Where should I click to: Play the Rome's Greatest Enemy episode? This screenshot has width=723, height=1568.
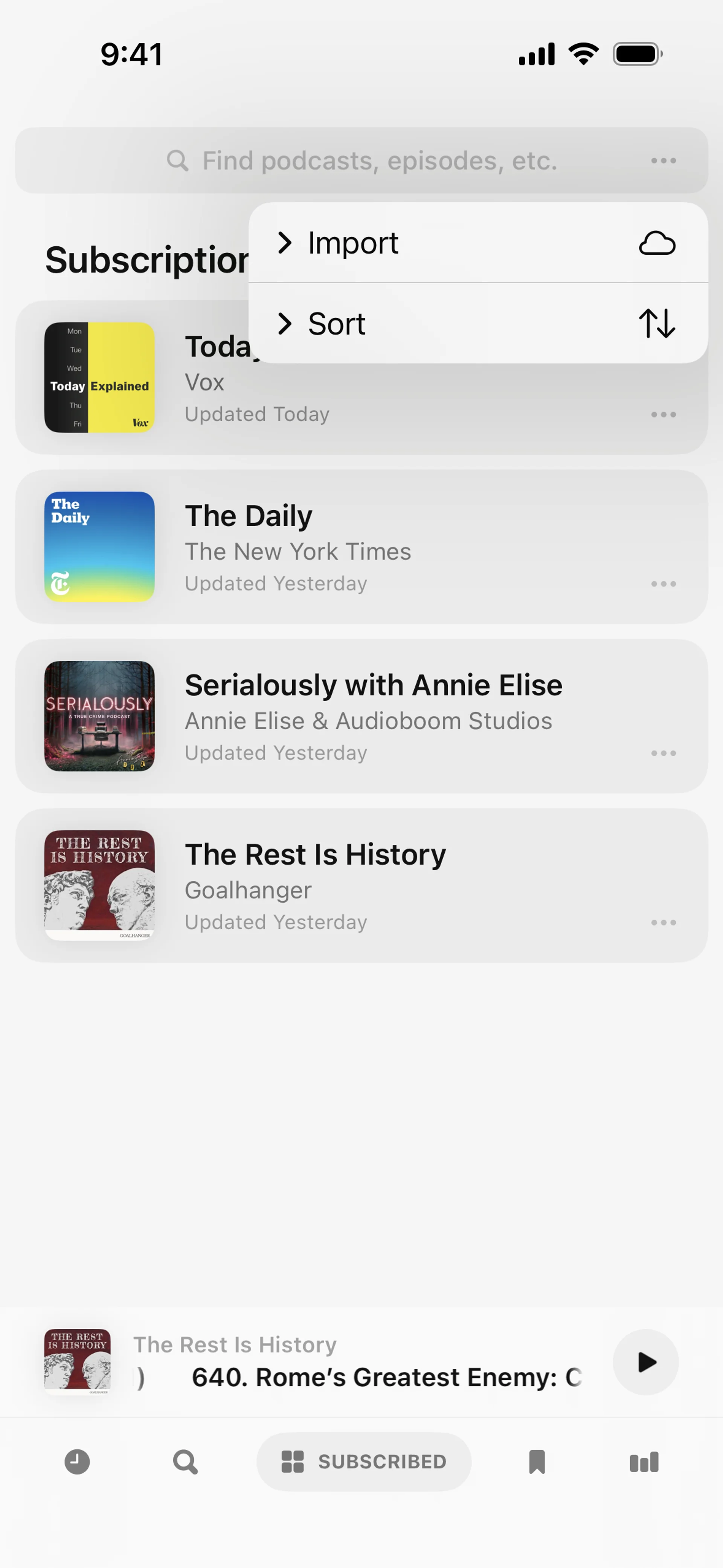click(645, 1362)
